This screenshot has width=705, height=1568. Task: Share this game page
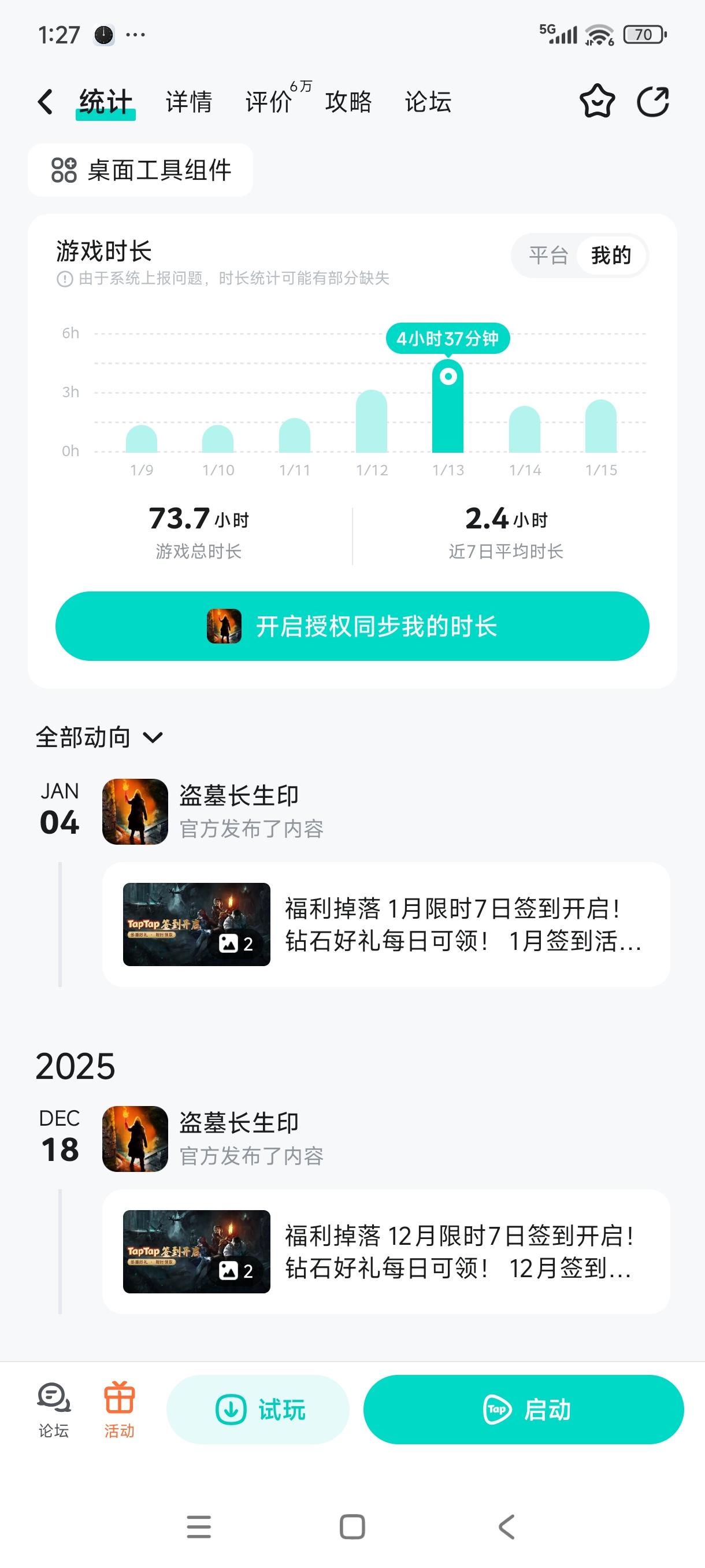click(652, 102)
